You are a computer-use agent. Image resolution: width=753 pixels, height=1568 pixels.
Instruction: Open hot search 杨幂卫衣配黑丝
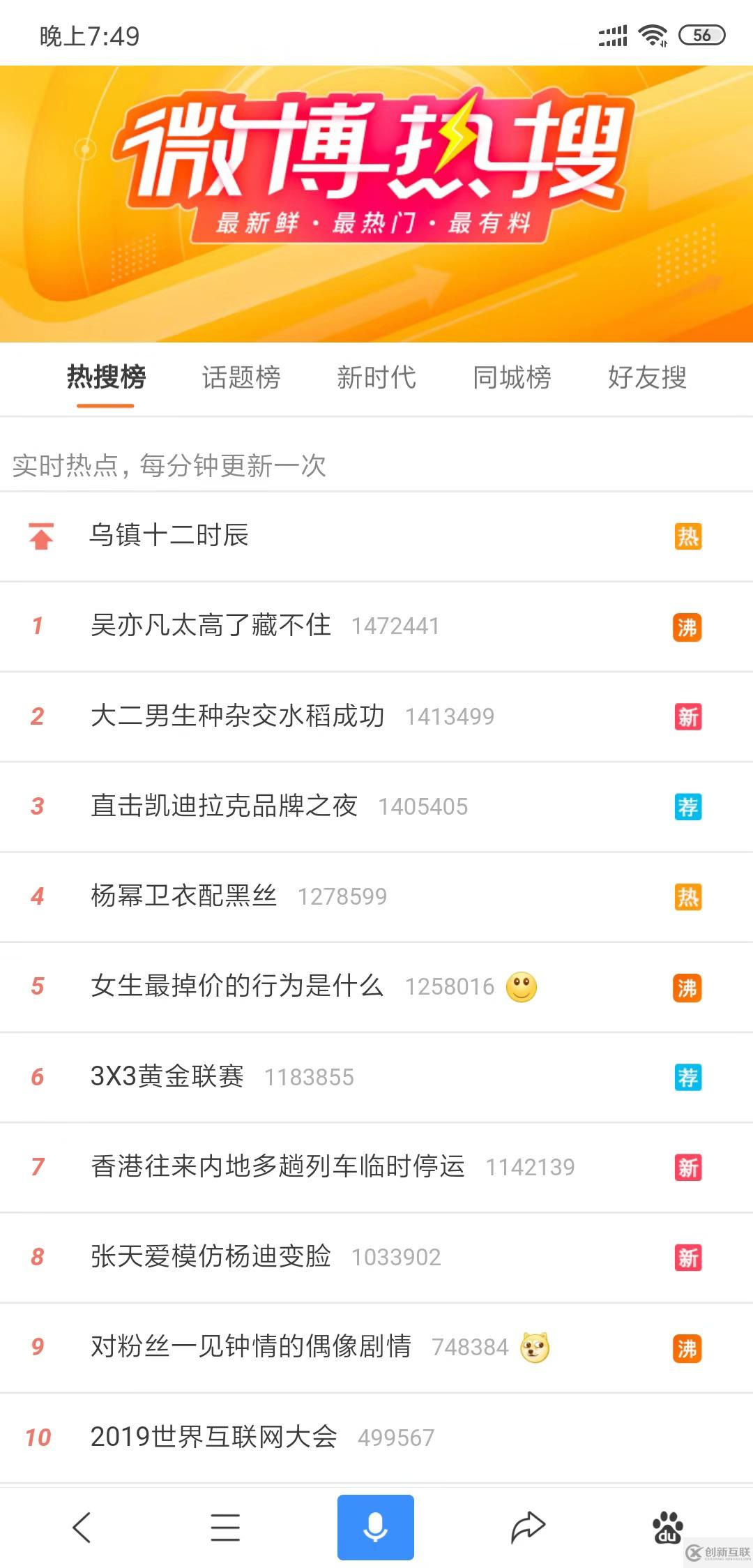[x=184, y=896]
